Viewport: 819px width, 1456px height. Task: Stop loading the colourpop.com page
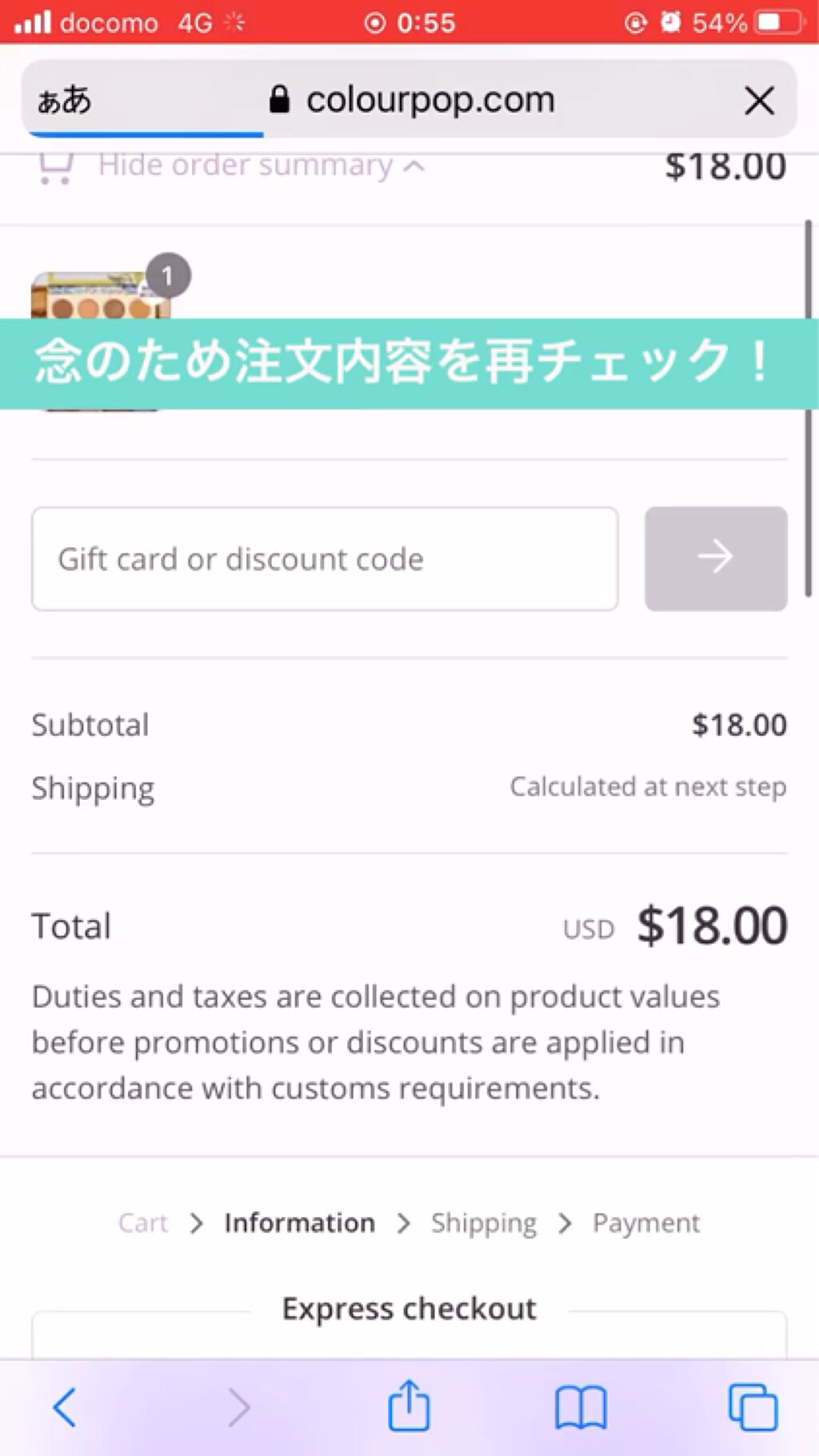[758, 101]
